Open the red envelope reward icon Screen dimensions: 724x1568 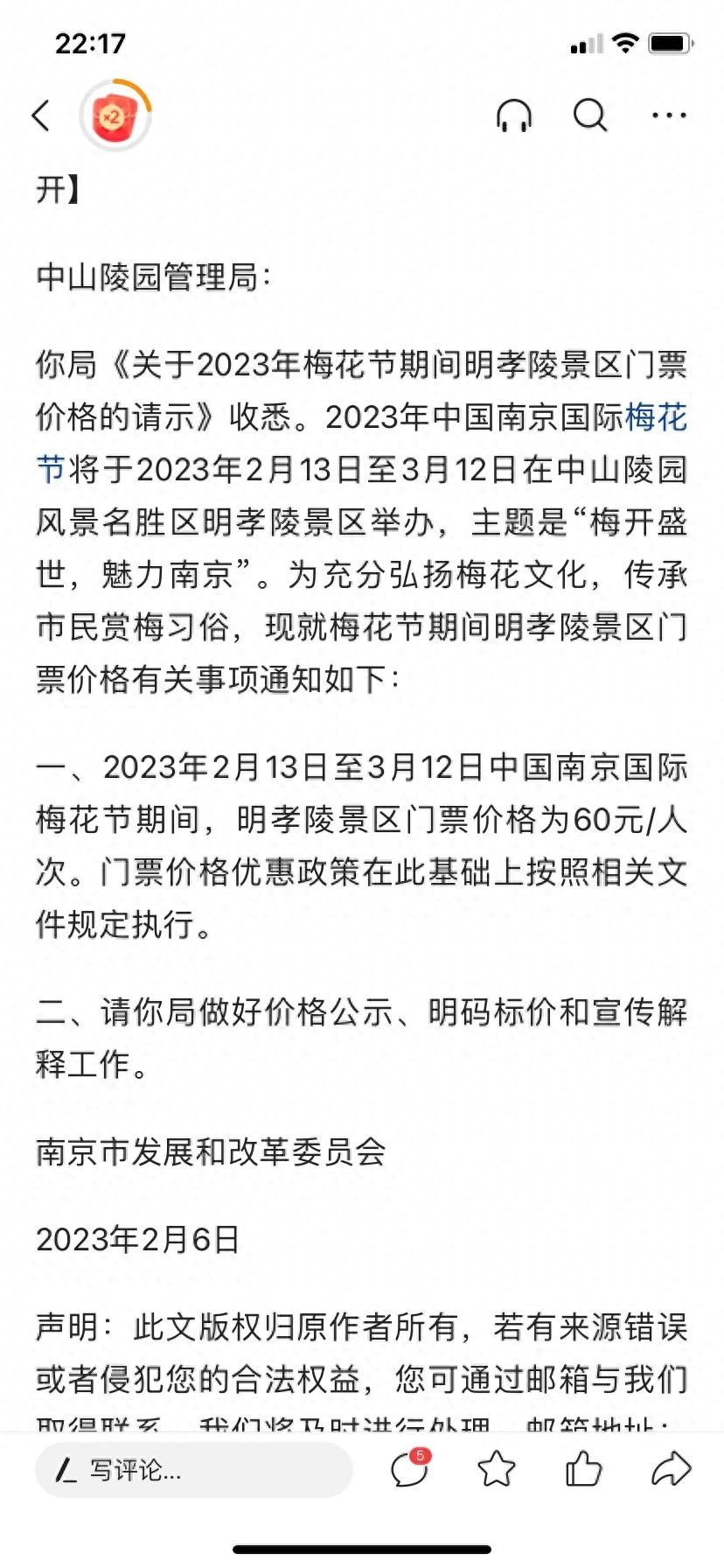tap(115, 115)
